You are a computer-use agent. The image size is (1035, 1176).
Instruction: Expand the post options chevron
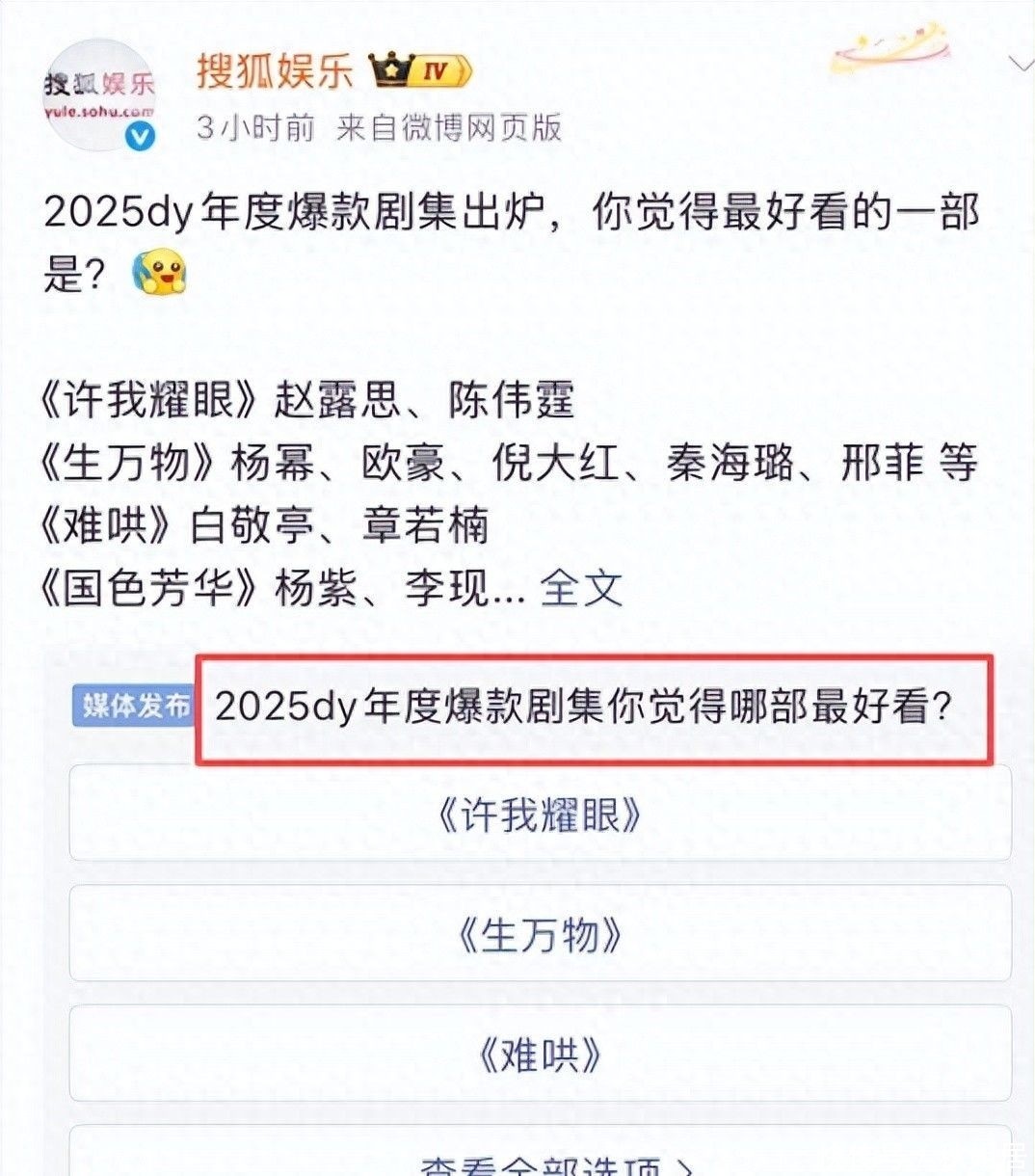1019,66
